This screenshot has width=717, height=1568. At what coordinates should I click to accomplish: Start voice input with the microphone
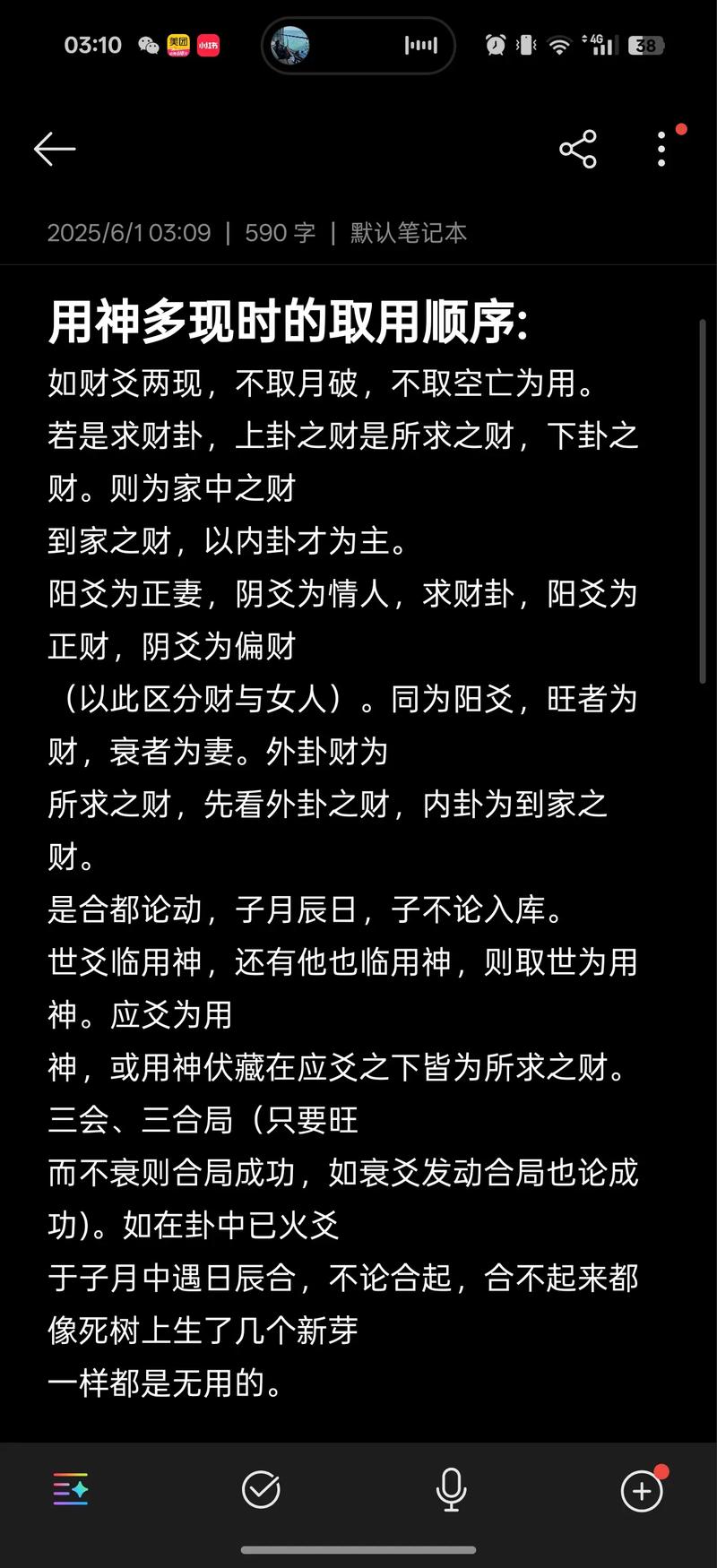[451, 1489]
